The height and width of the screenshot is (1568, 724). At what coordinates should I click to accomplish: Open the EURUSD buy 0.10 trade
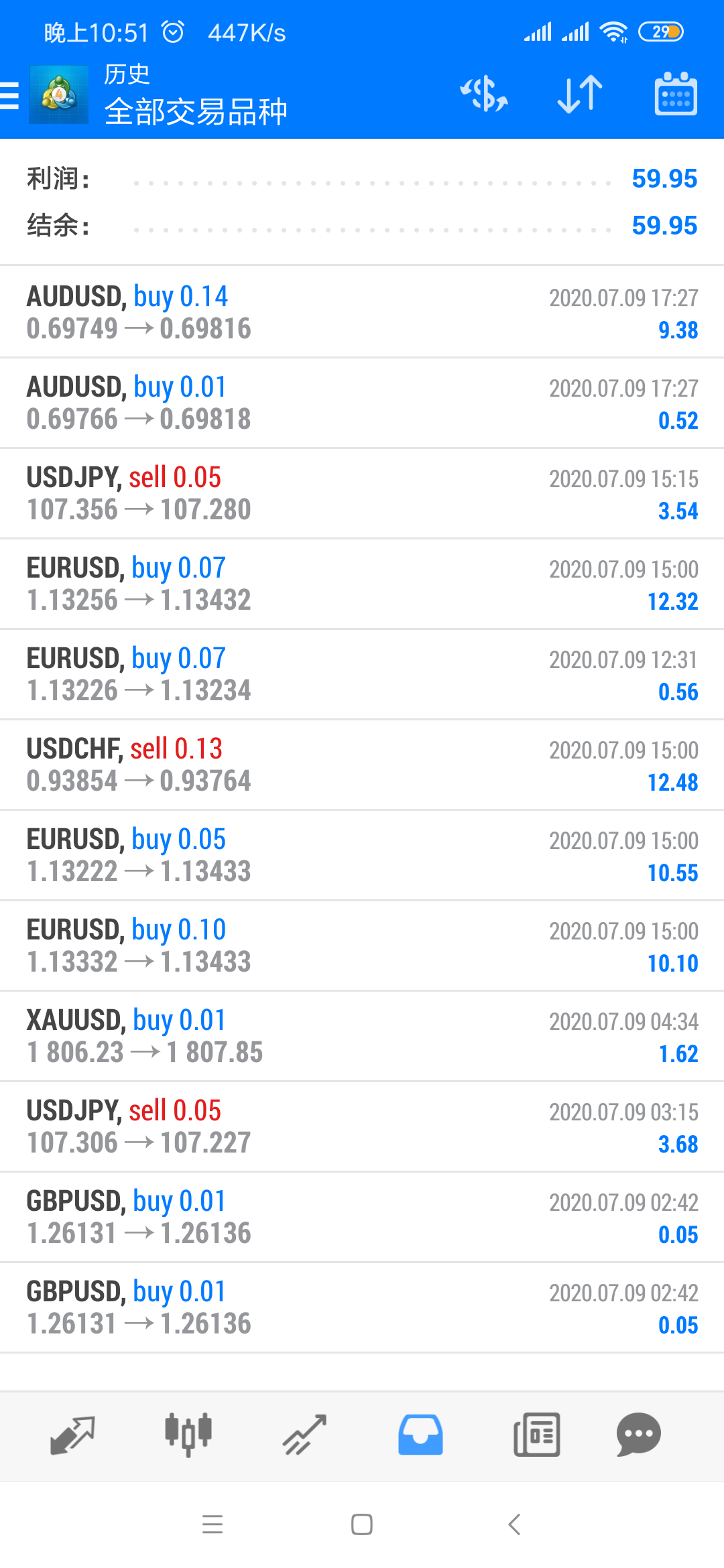point(362,945)
